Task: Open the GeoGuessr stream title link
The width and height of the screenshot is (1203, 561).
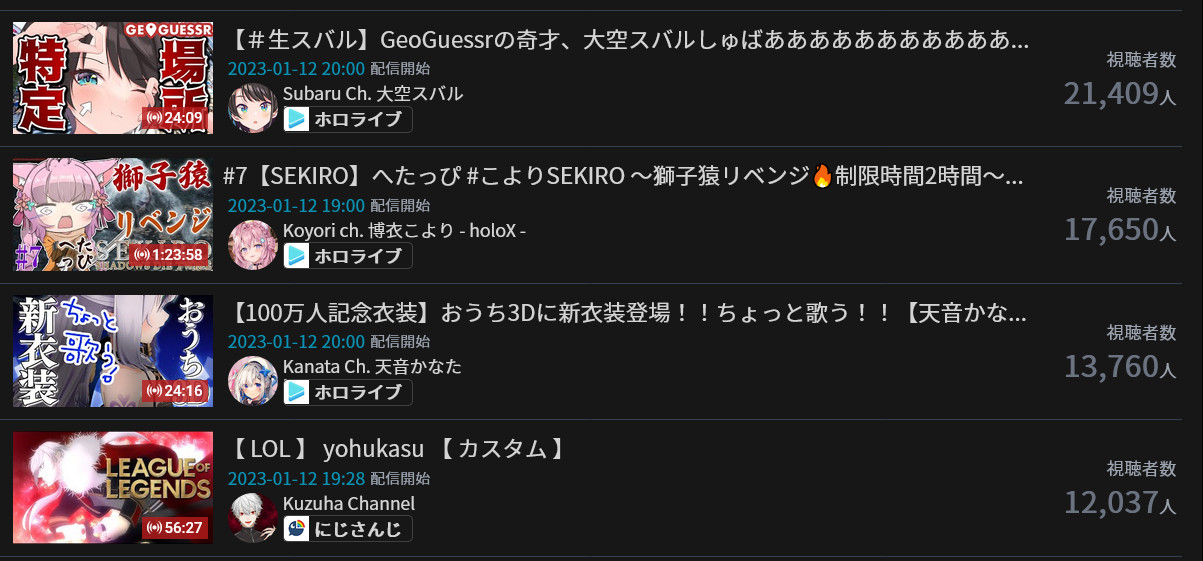Action: click(x=627, y=40)
